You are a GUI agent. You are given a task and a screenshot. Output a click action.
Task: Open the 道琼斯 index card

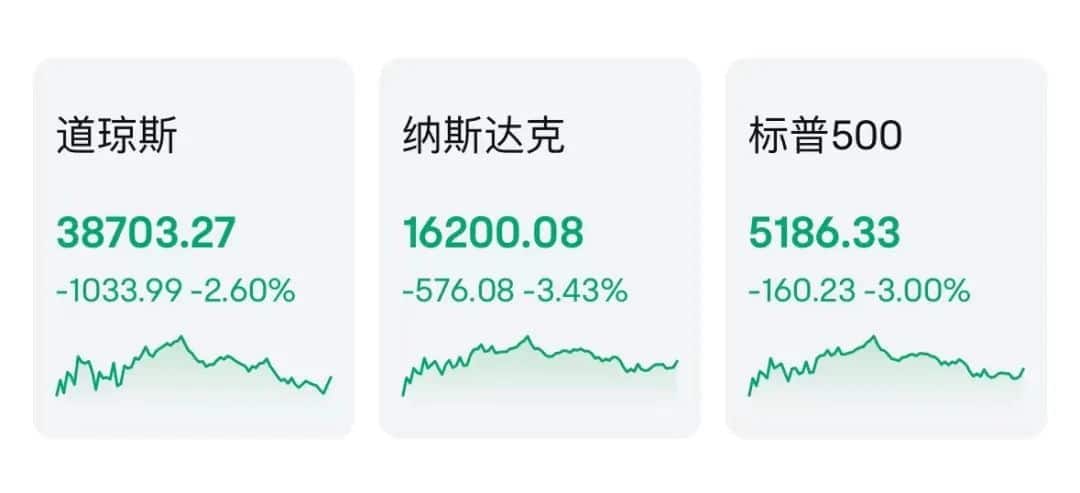coord(193,248)
